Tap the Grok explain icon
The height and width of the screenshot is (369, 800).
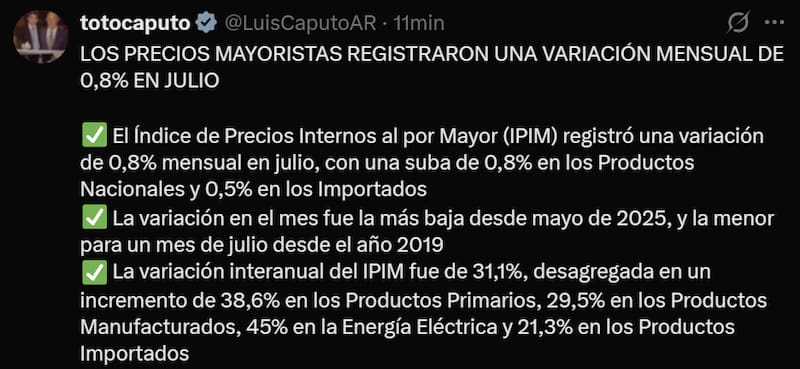738,23
